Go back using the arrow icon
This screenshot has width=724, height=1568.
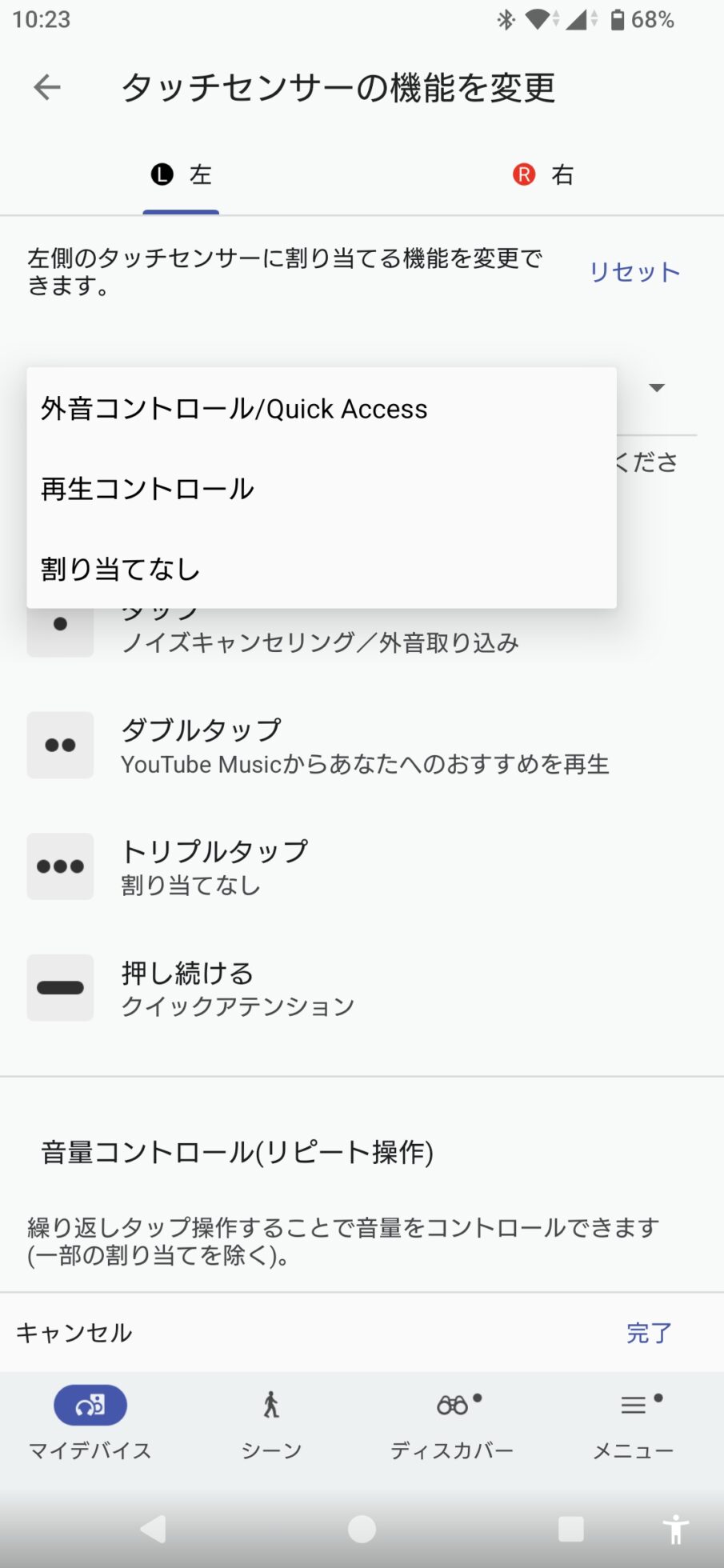pyautogui.click(x=47, y=87)
